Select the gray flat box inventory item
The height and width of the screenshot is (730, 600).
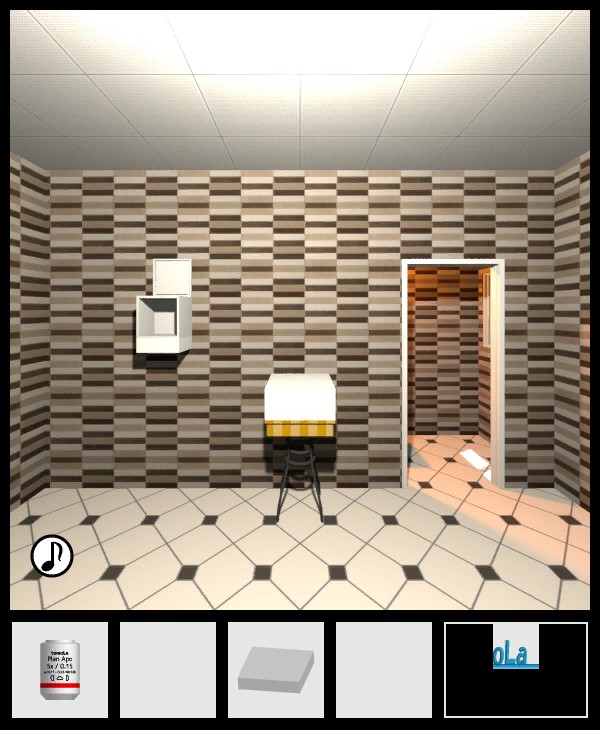point(276,669)
